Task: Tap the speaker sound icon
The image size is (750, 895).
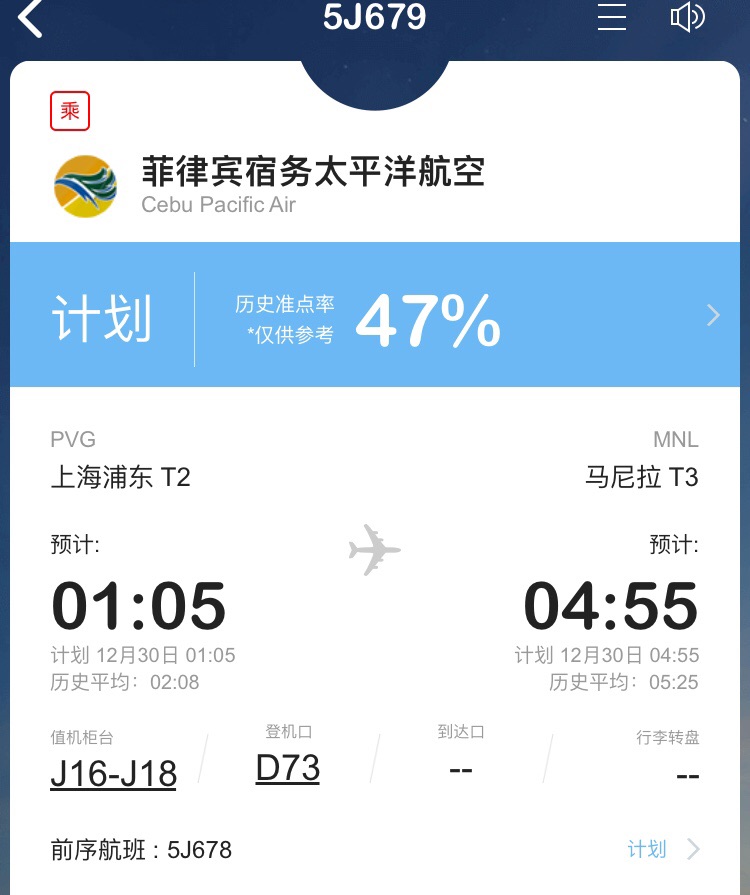Action: pos(687,18)
